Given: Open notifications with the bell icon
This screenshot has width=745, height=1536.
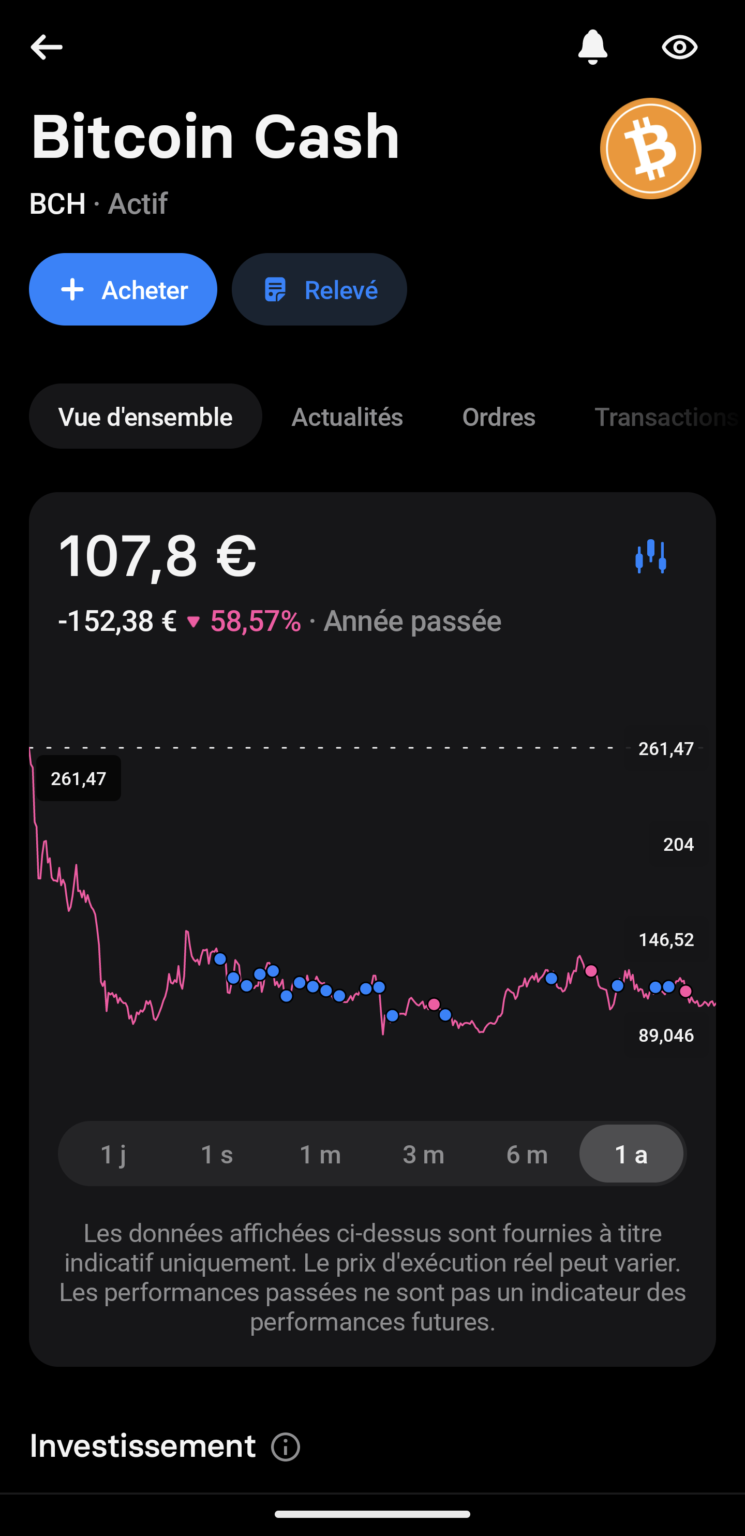Looking at the screenshot, I should [x=593, y=46].
